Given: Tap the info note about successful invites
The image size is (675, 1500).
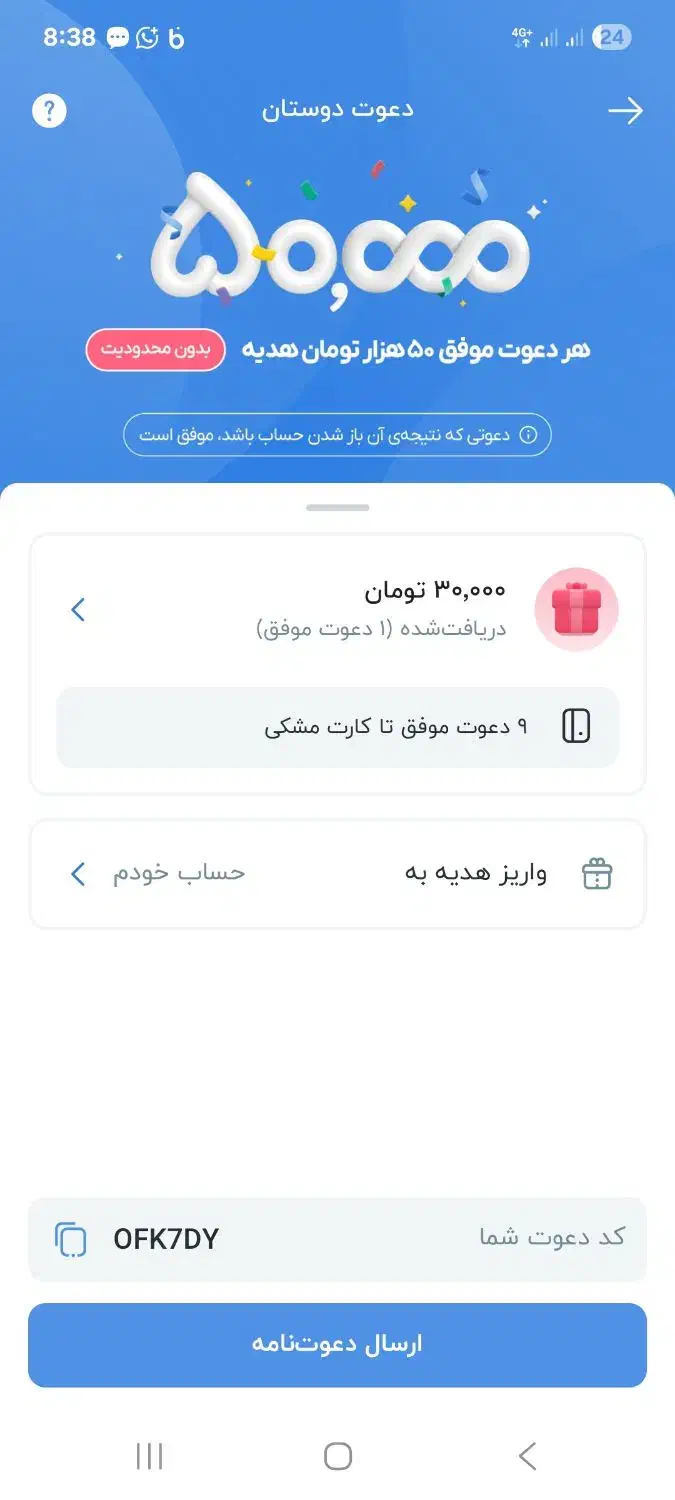Looking at the screenshot, I should pyautogui.click(x=338, y=435).
